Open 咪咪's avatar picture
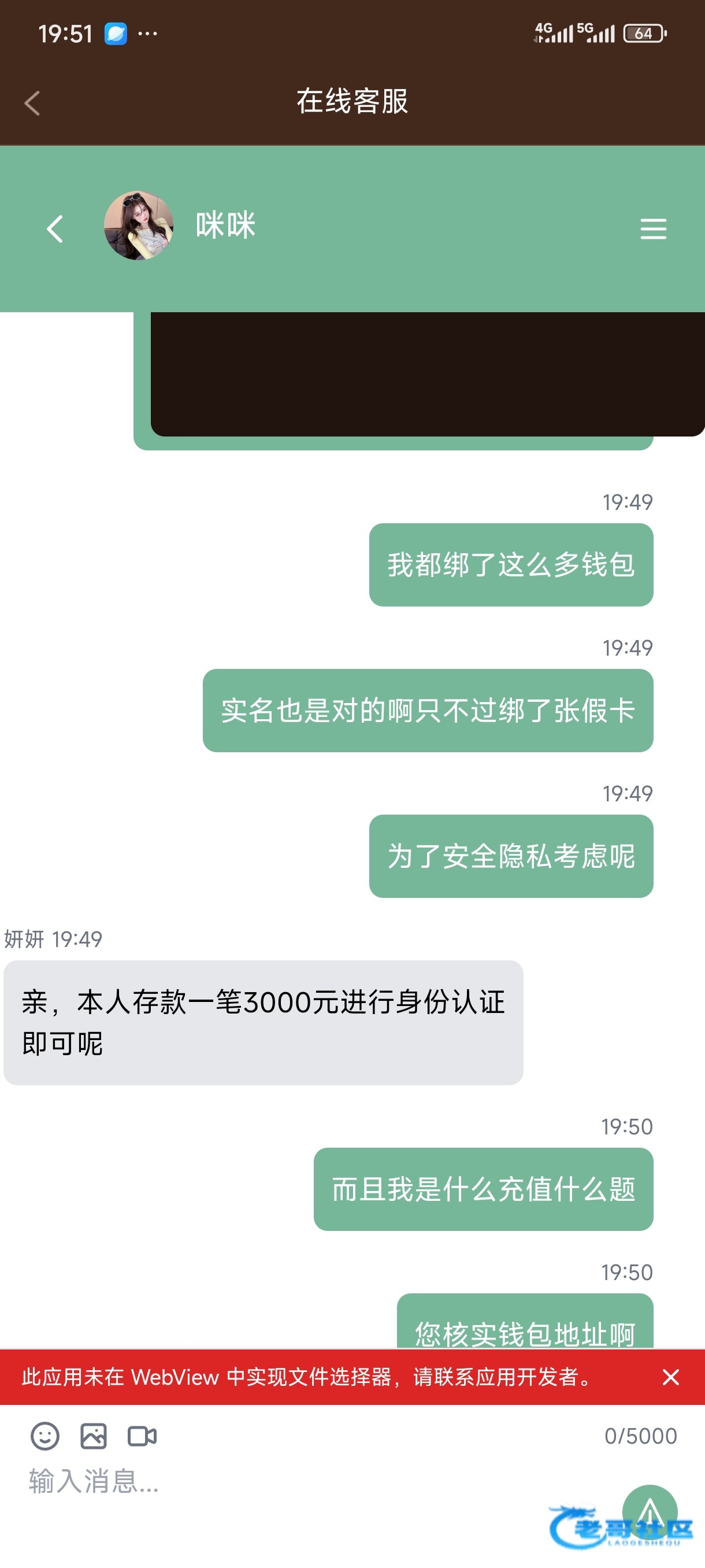705x1568 pixels. [x=139, y=226]
